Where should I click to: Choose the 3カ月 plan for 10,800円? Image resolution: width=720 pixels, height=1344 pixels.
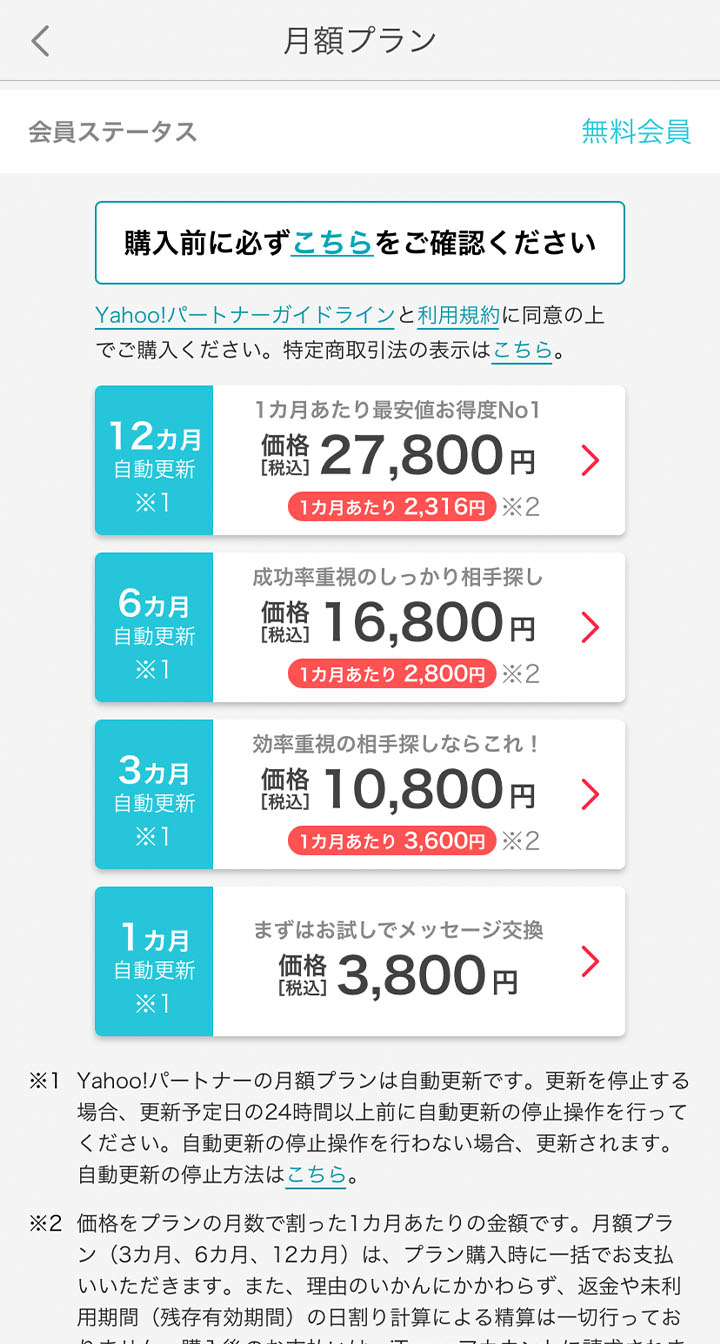click(x=360, y=794)
